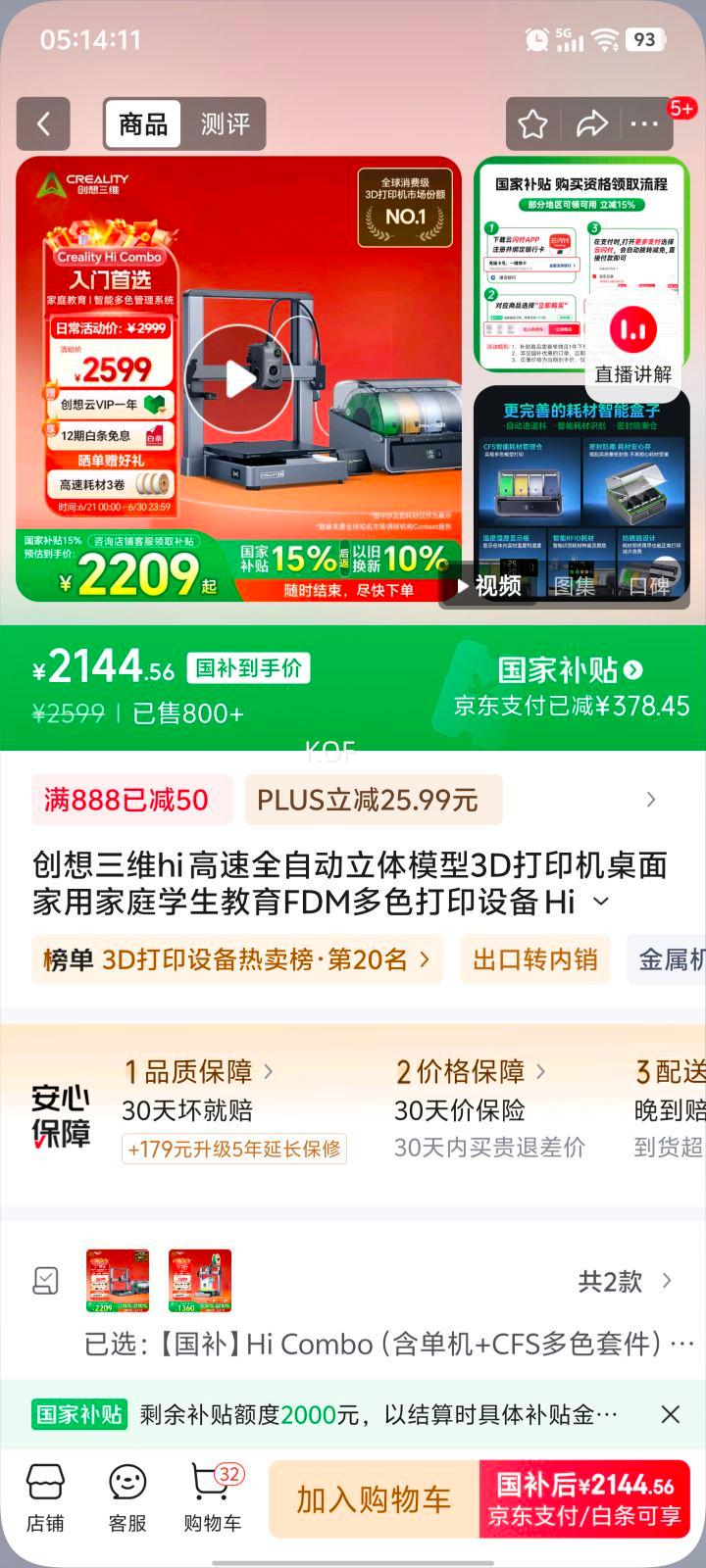Switch to the 测评 tab
Image resolution: width=706 pixels, height=1568 pixels.
(225, 124)
